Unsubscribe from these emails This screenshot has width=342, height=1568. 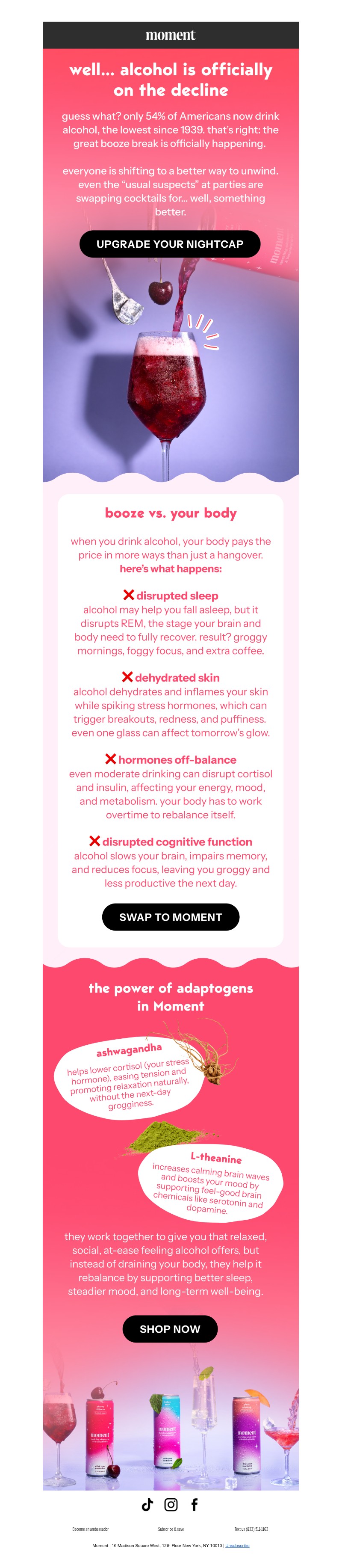237,1545
